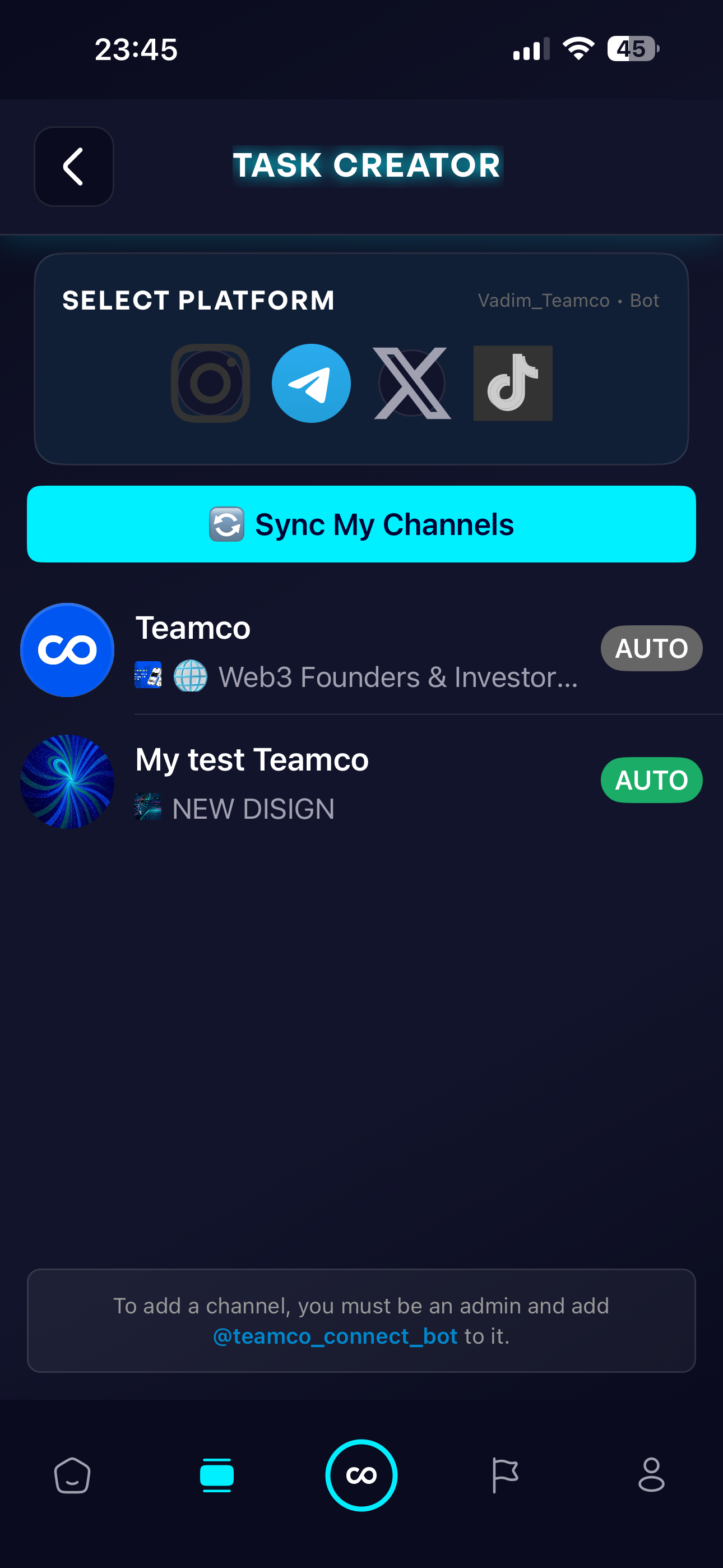723x1568 pixels.
Task: Choose the TikTok platform icon
Action: [x=512, y=383]
